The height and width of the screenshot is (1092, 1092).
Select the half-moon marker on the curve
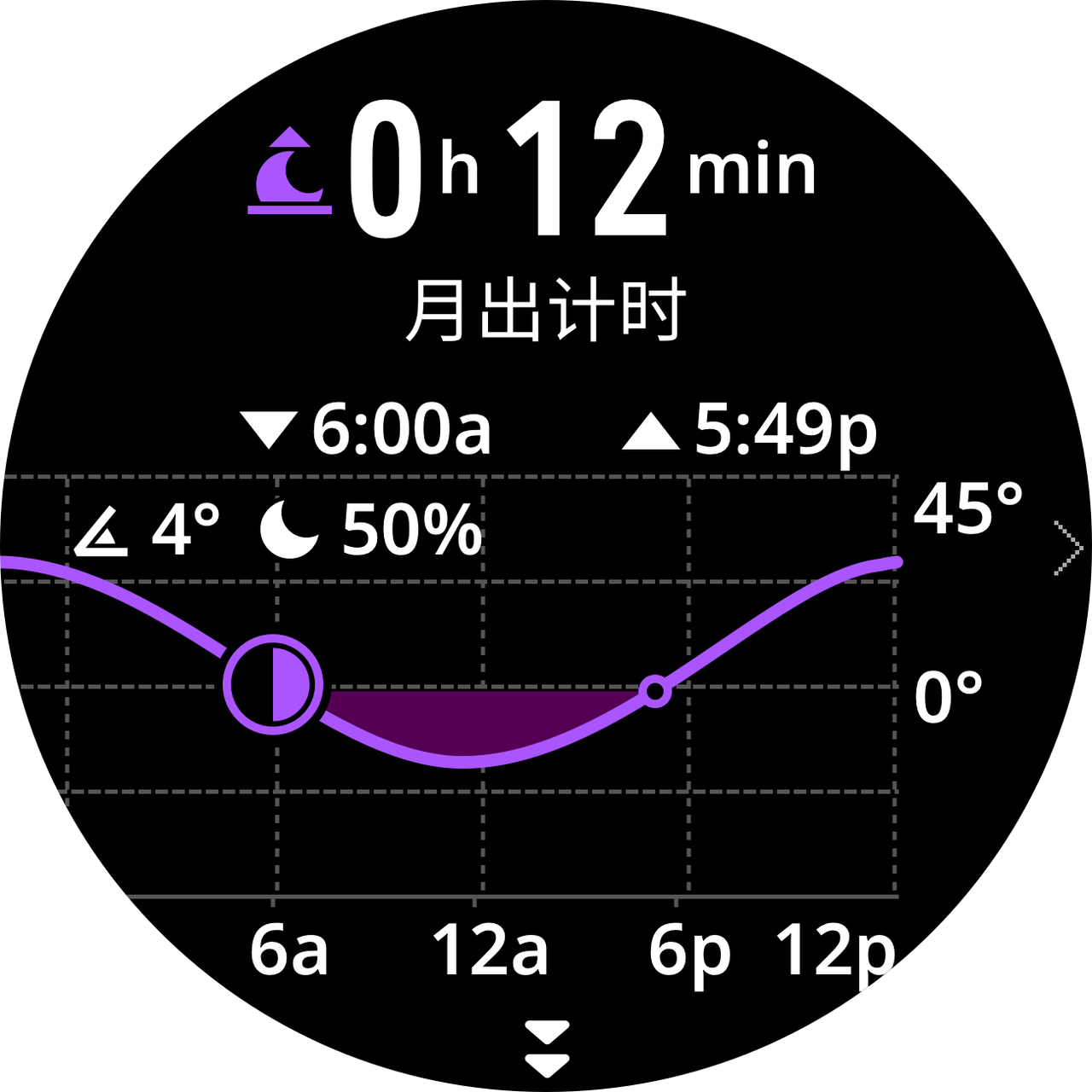274,684
